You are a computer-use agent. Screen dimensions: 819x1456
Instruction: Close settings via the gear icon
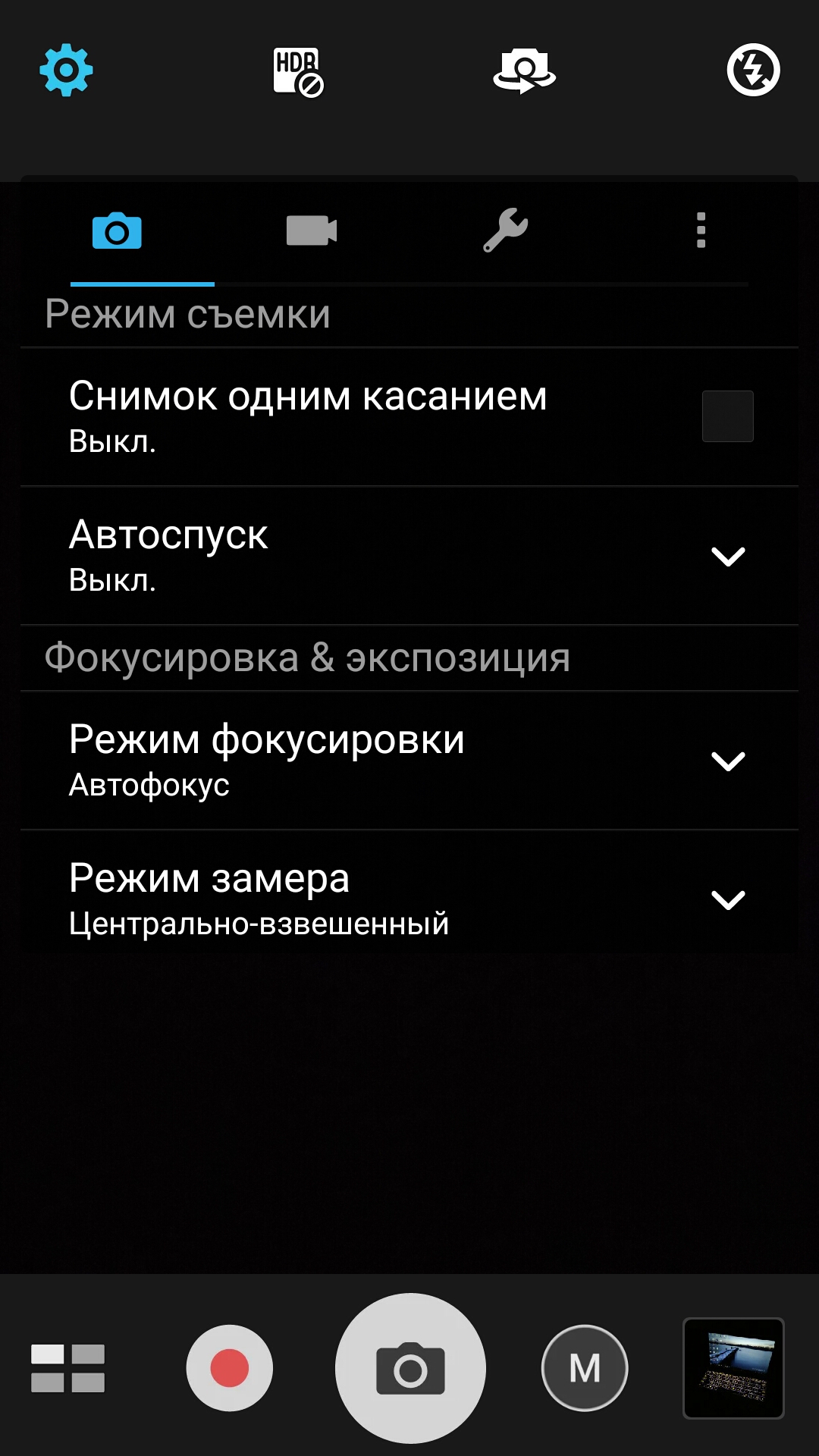[66, 71]
